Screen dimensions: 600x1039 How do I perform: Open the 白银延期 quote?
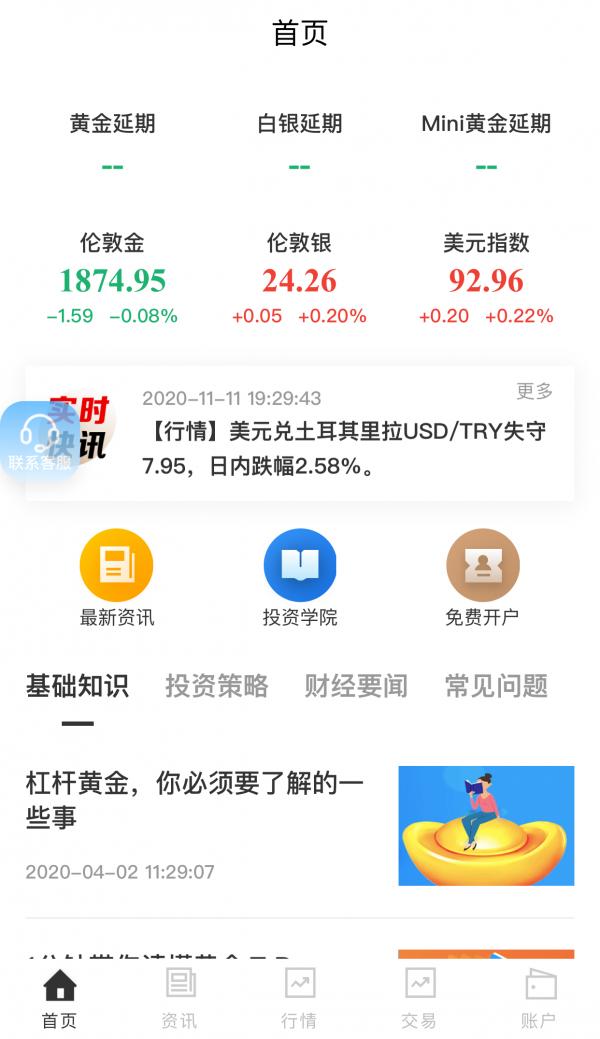pos(299,142)
